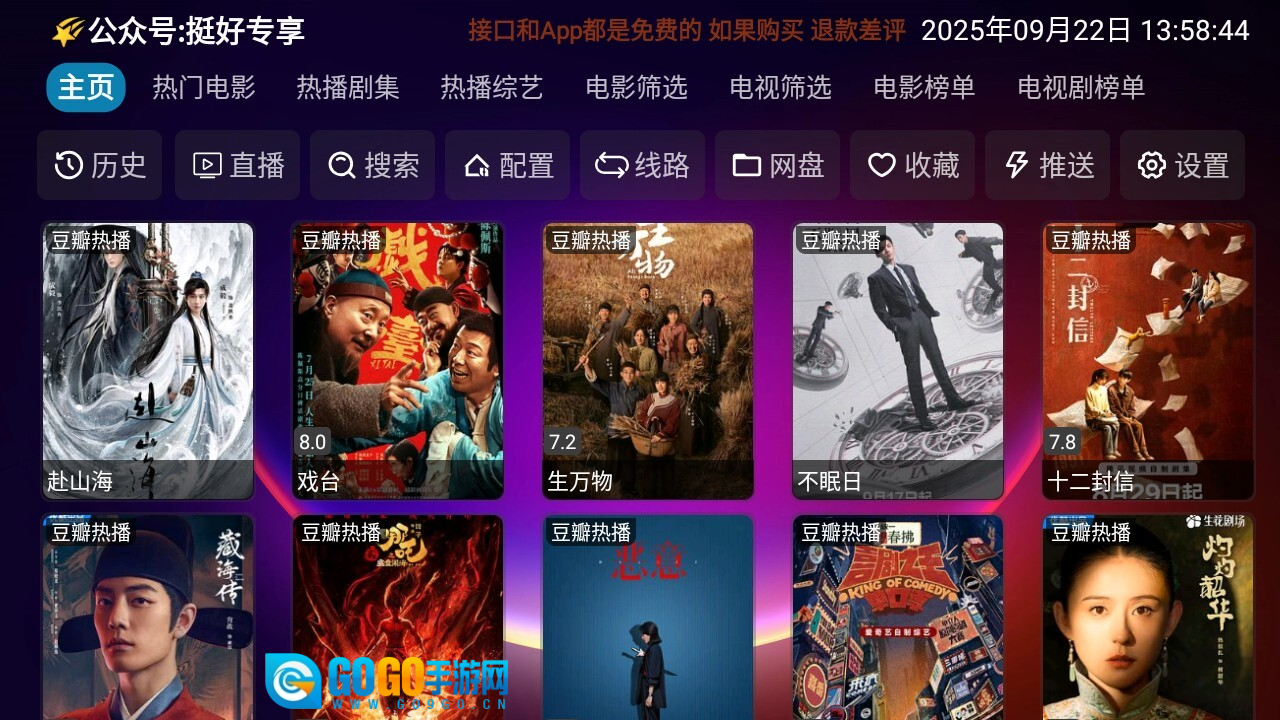Viewport: 1280px width, 720px height.
Task: Open the 戏台 movie card
Action: pos(398,360)
